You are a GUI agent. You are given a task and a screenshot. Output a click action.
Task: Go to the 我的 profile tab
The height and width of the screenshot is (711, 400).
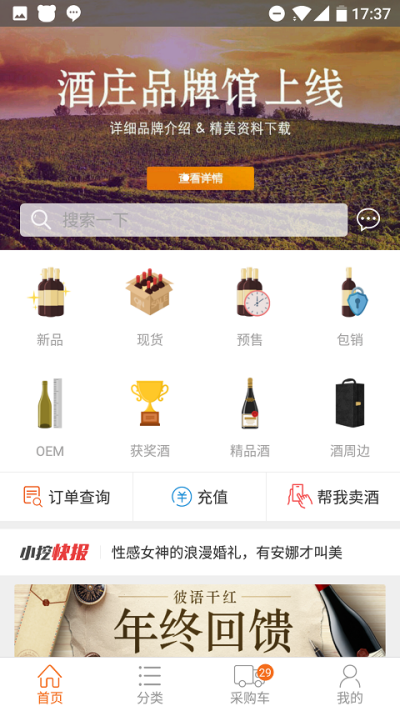(x=350, y=685)
